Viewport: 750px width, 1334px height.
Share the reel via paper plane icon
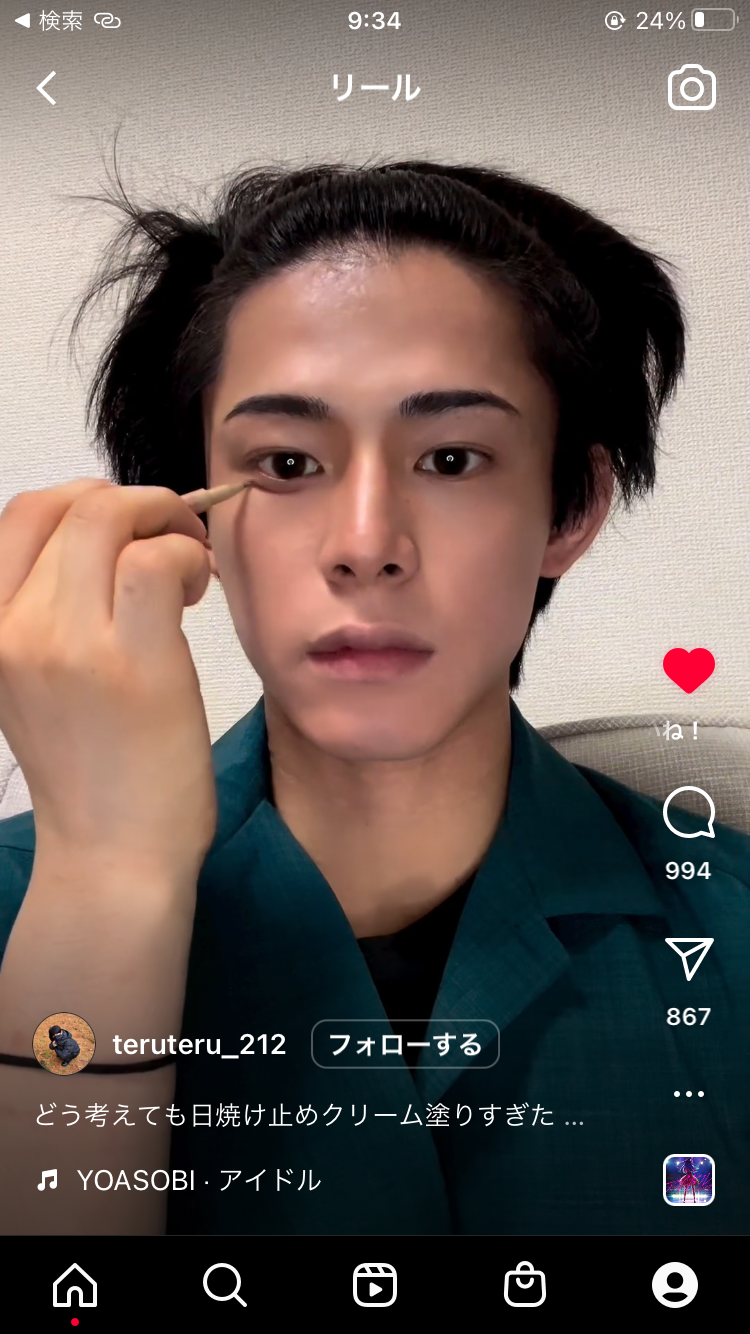[x=689, y=959]
